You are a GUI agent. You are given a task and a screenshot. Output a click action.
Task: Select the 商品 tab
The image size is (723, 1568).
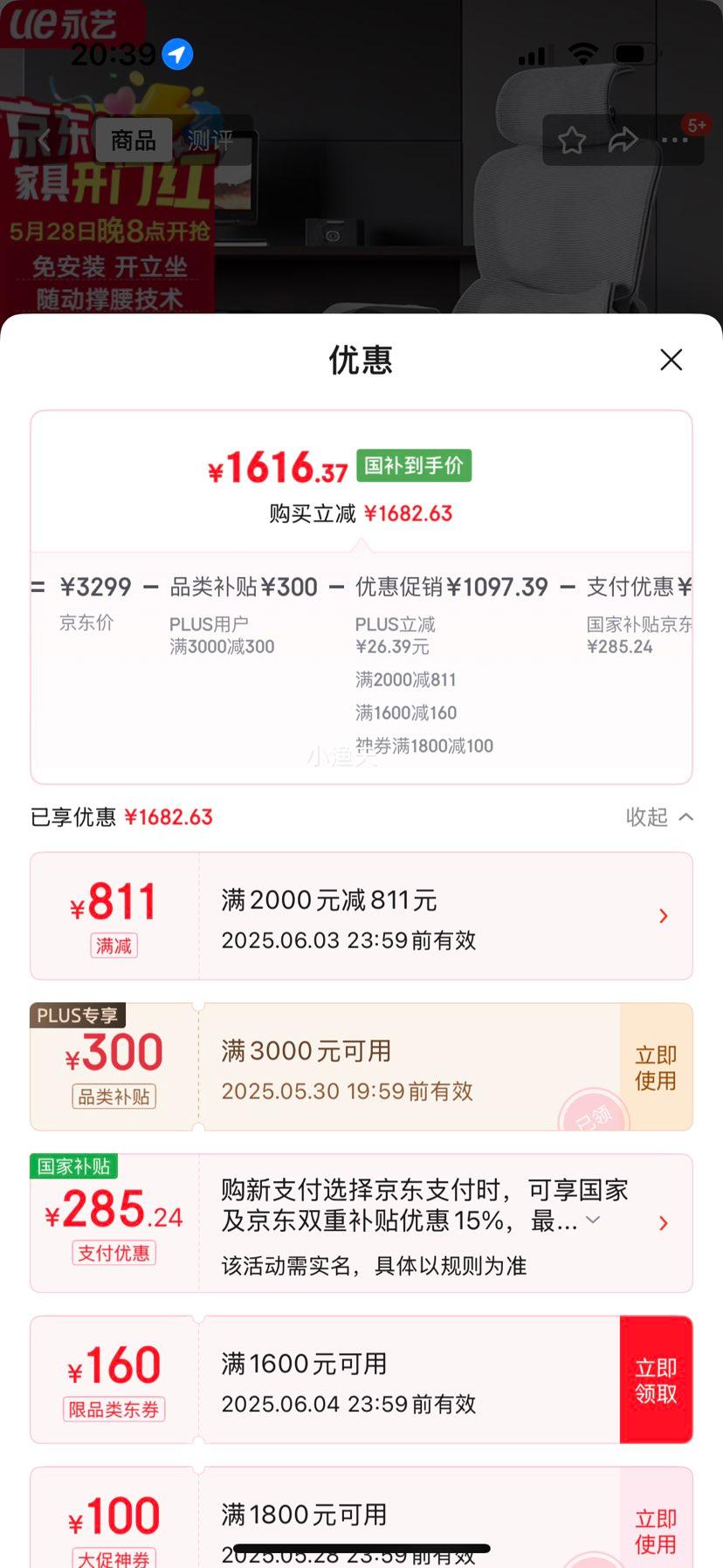tap(133, 140)
